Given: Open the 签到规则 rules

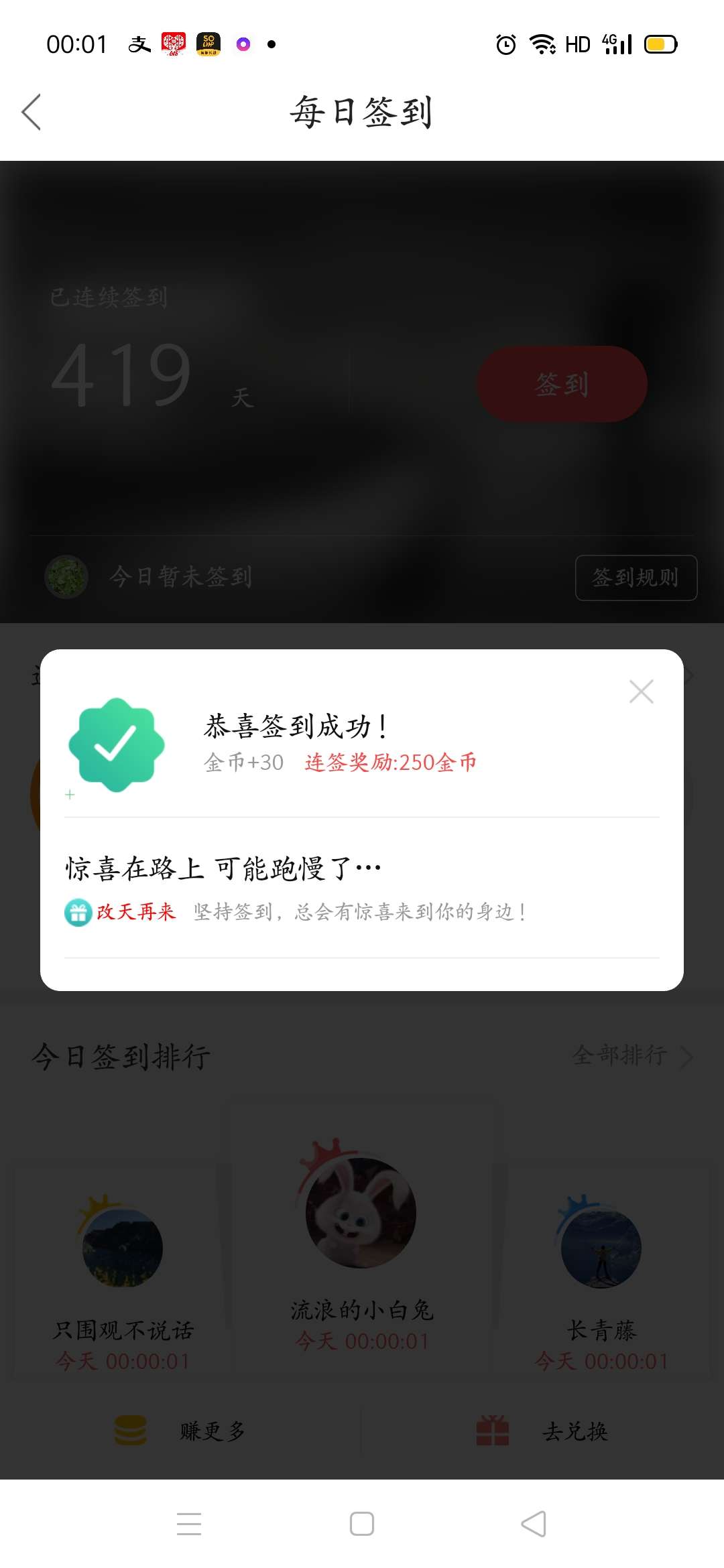Looking at the screenshot, I should (636, 578).
